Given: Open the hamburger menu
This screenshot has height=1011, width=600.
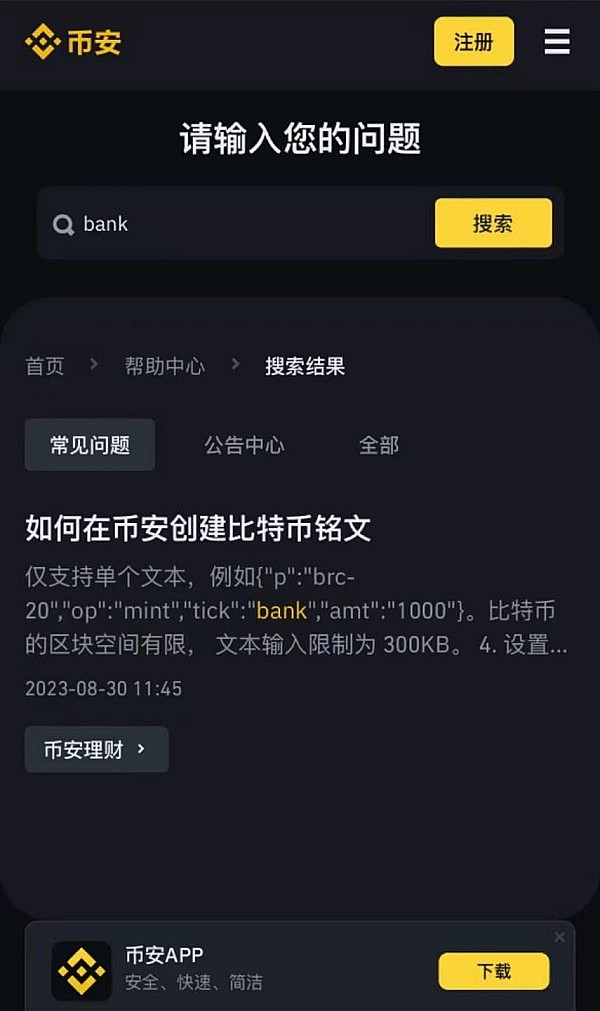Looking at the screenshot, I should tap(557, 42).
